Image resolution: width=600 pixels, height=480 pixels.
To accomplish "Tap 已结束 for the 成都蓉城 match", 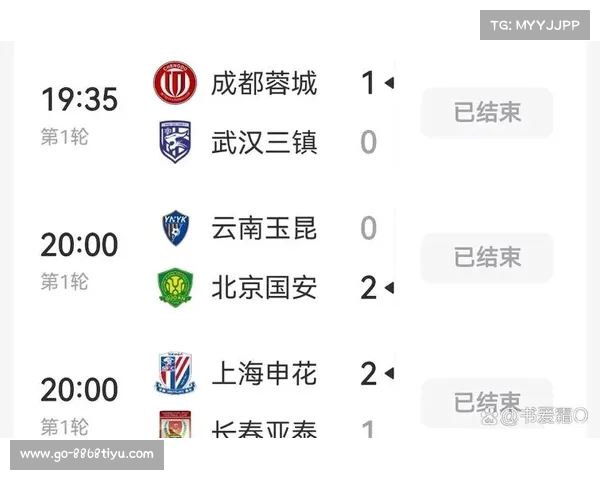I will (x=487, y=112).
